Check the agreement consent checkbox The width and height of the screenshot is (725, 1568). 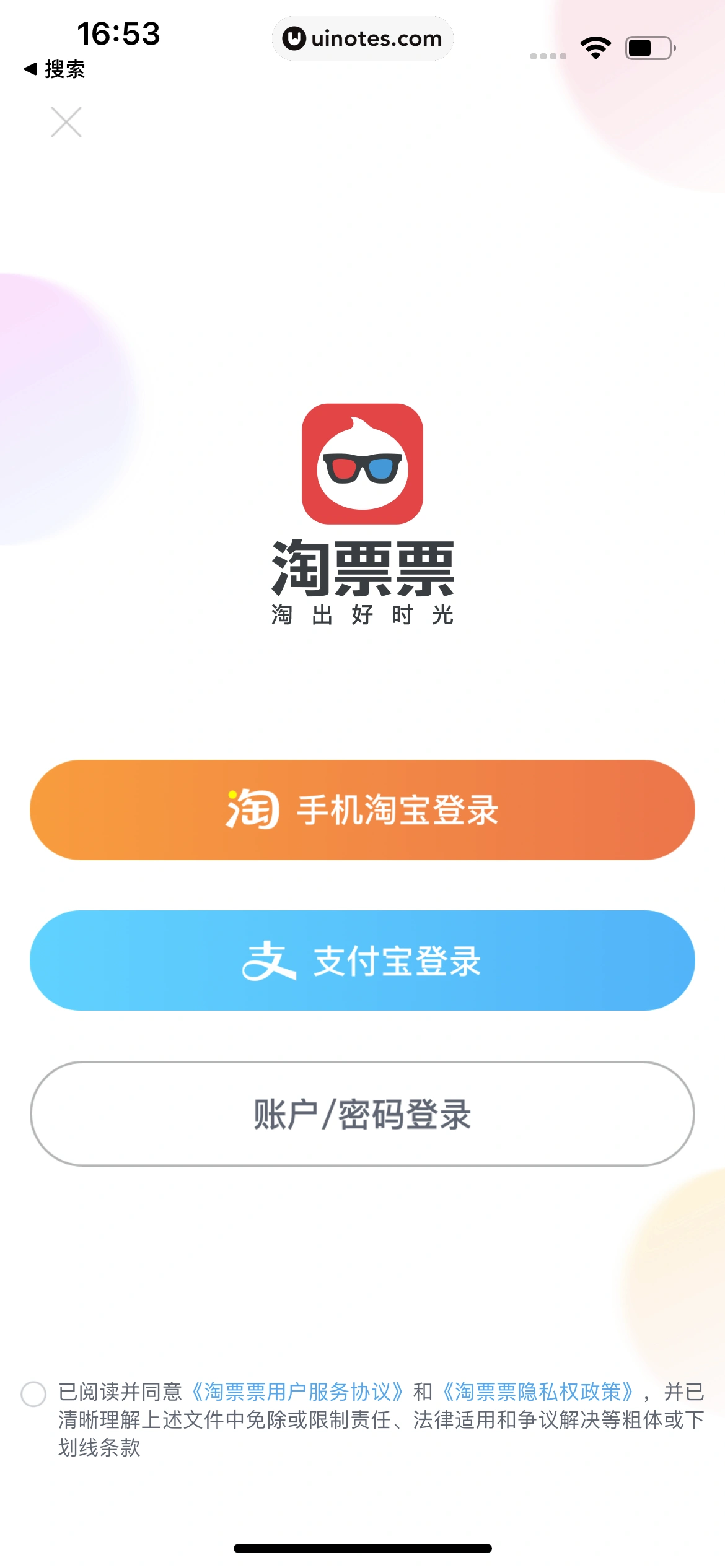[33, 1394]
